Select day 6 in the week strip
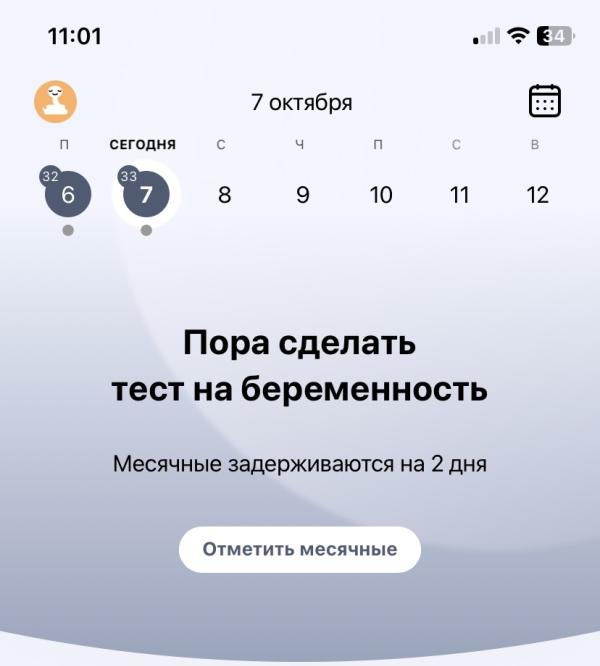The width and height of the screenshot is (600, 666). (x=68, y=194)
